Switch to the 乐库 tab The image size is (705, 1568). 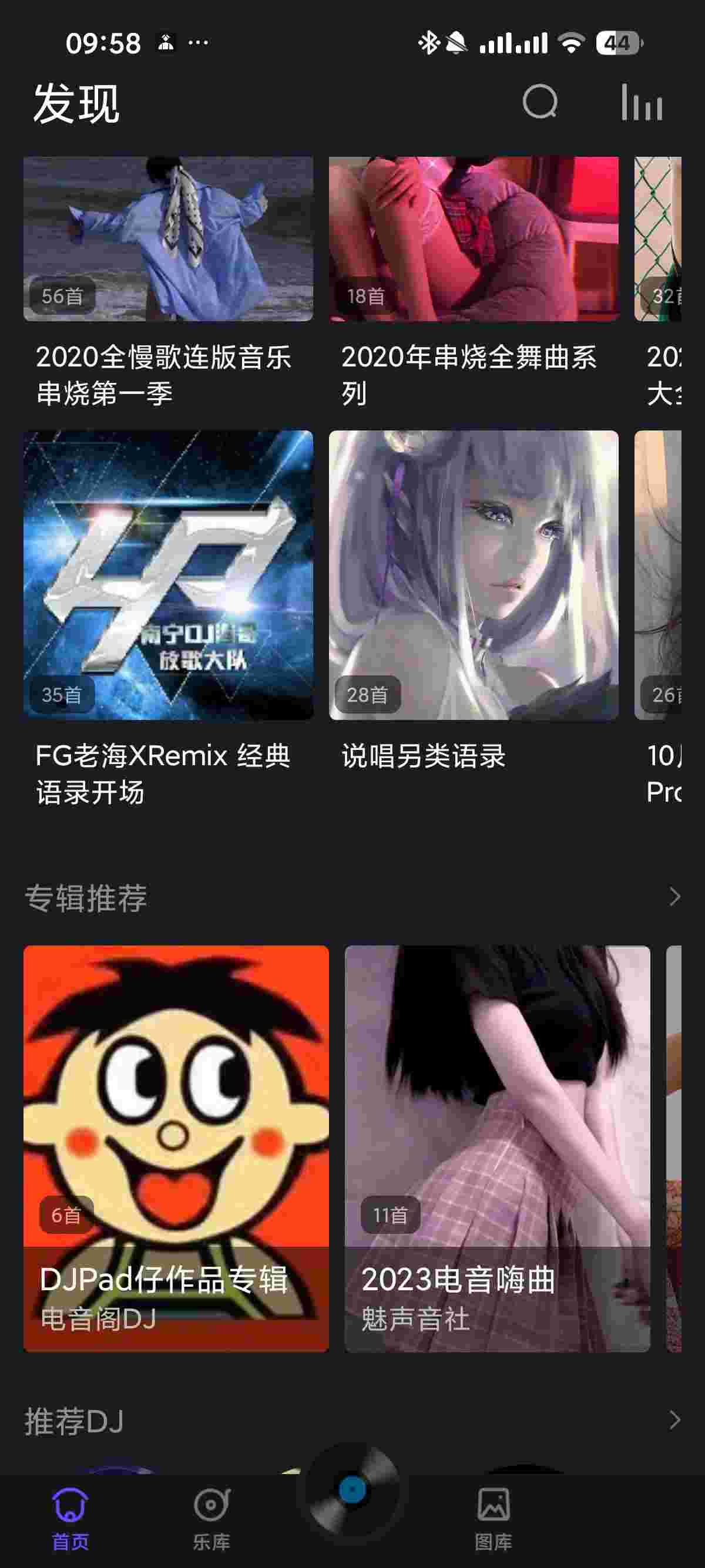click(211, 1518)
